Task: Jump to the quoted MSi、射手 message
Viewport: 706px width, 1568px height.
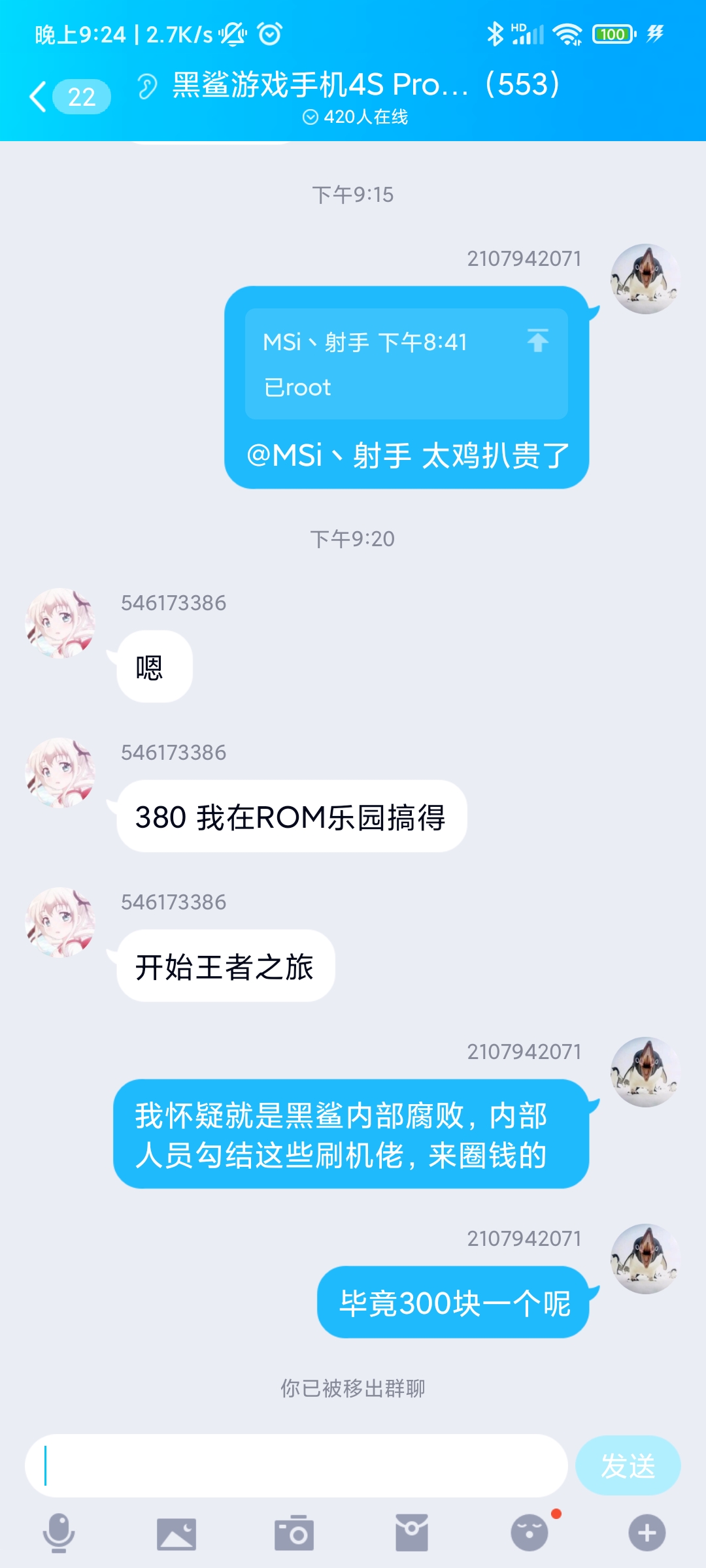Action: point(406,364)
